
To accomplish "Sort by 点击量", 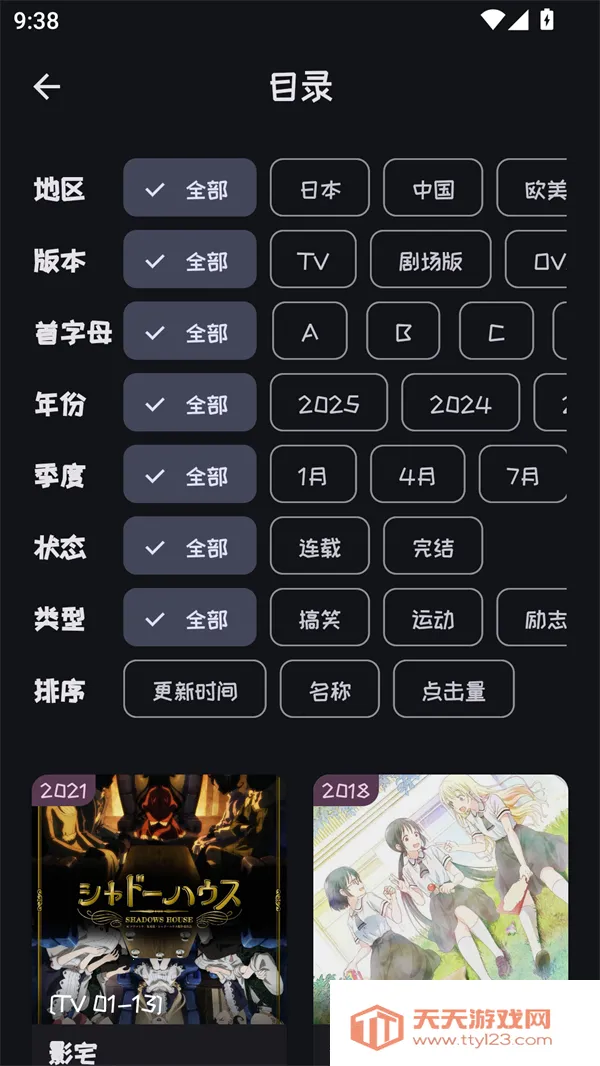I will (453, 690).
